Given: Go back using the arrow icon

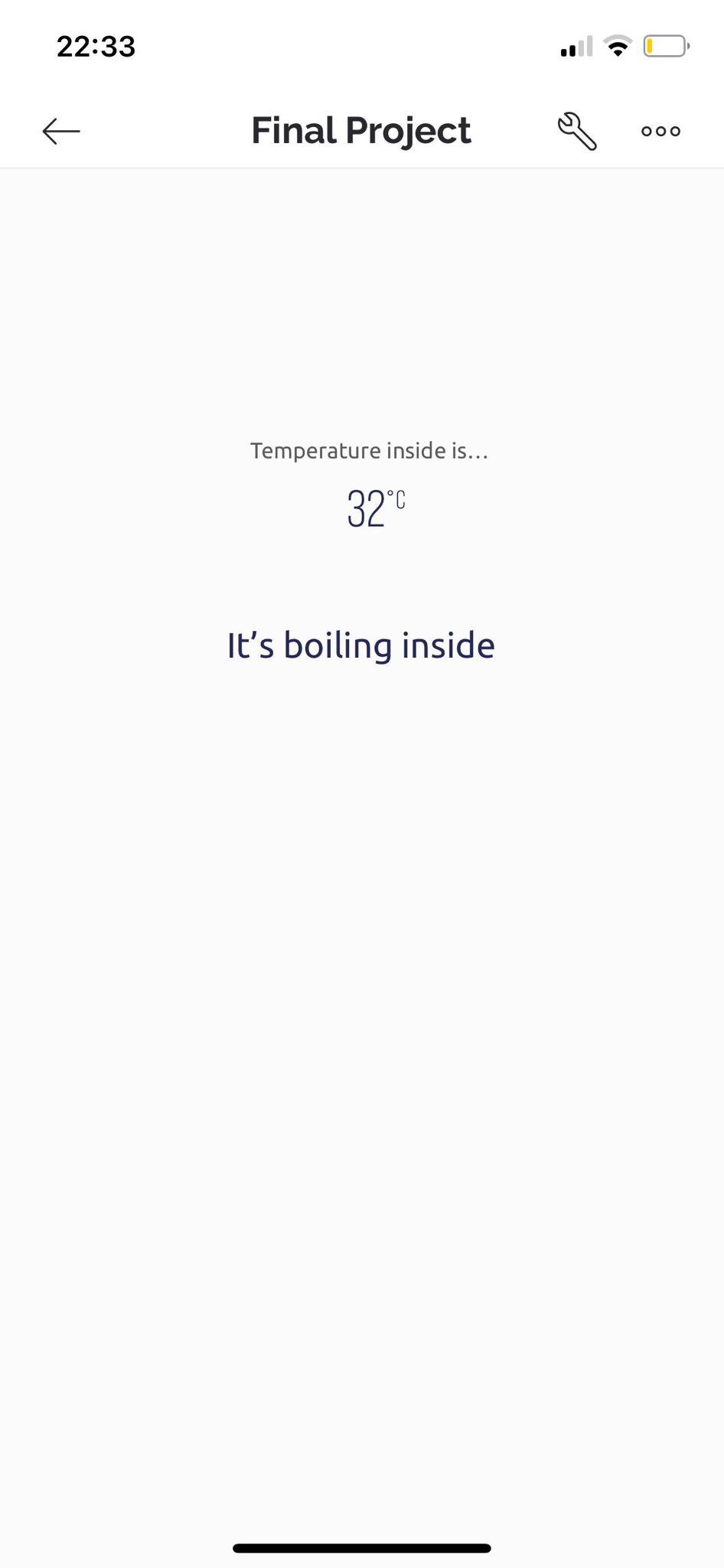Looking at the screenshot, I should (x=61, y=131).
